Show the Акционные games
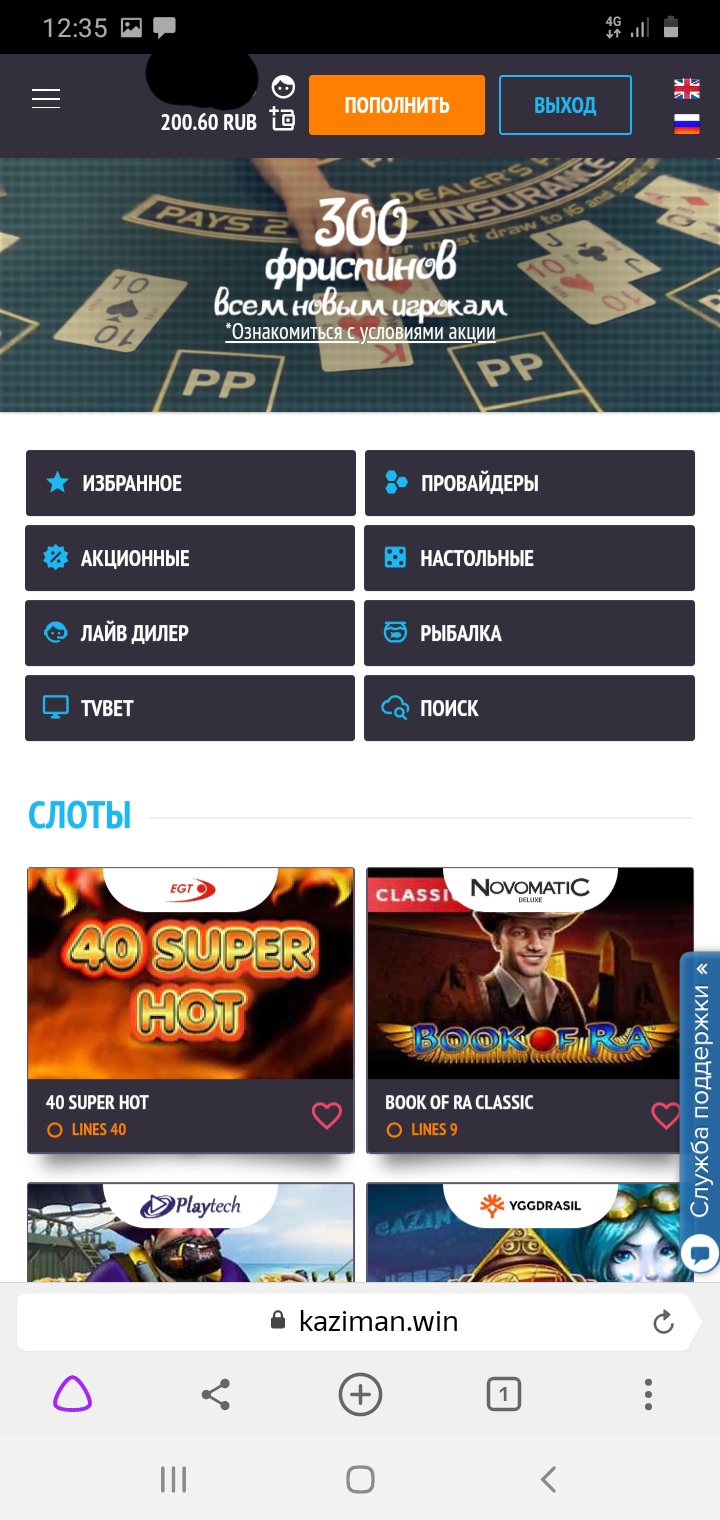720x1520 pixels. [190, 558]
